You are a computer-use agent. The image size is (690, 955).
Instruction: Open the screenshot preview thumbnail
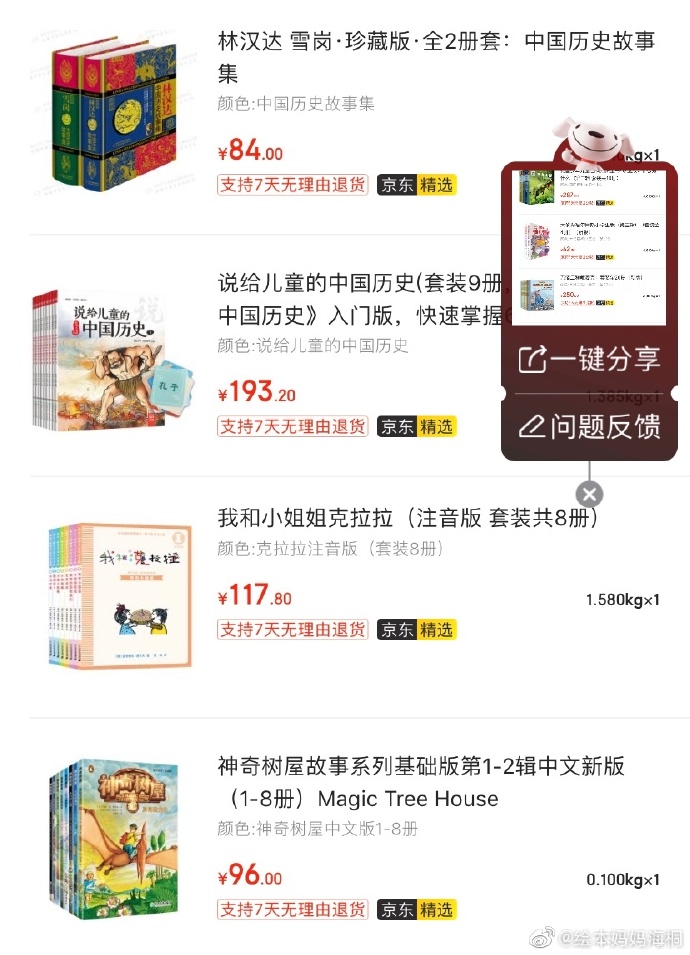click(x=589, y=246)
